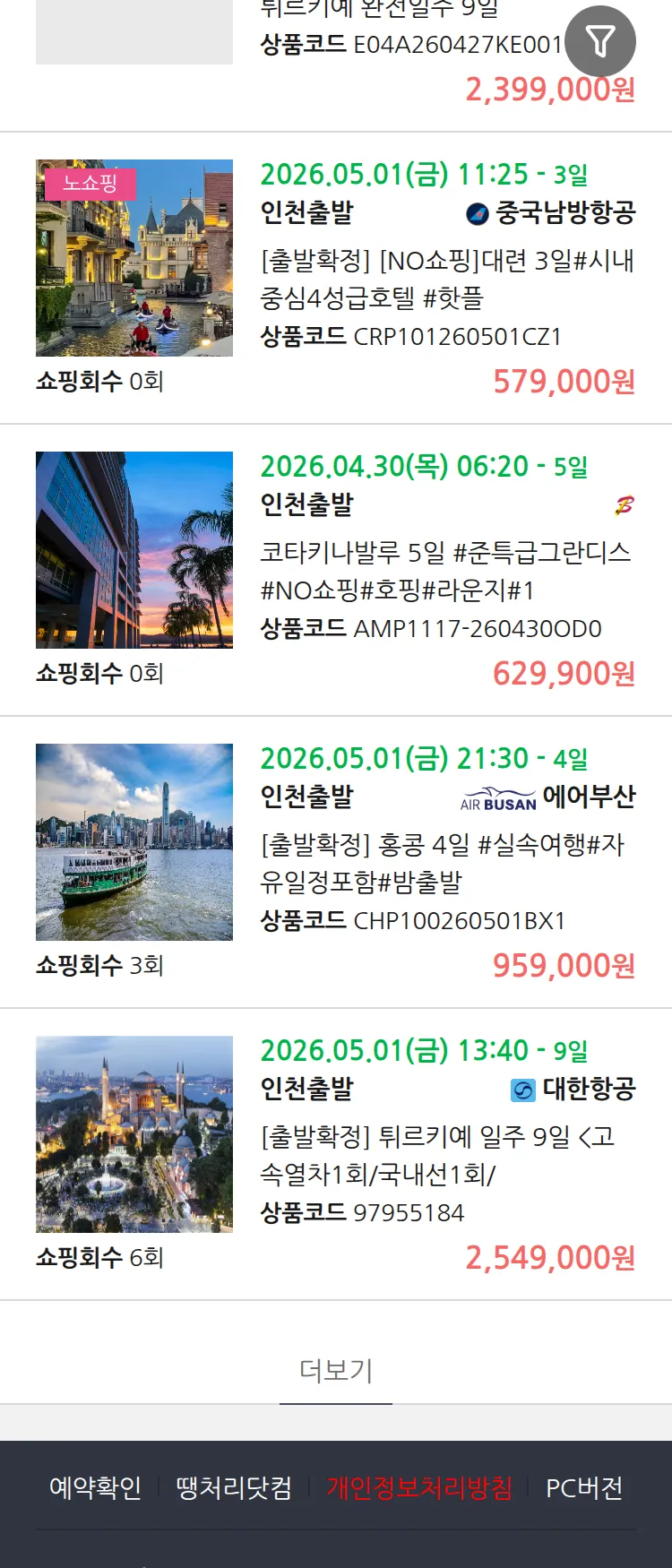This screenshot has height=1568, width=672.
Task: Select the 홍콩 4일 에어부산 package
Action: pos(442,863)
